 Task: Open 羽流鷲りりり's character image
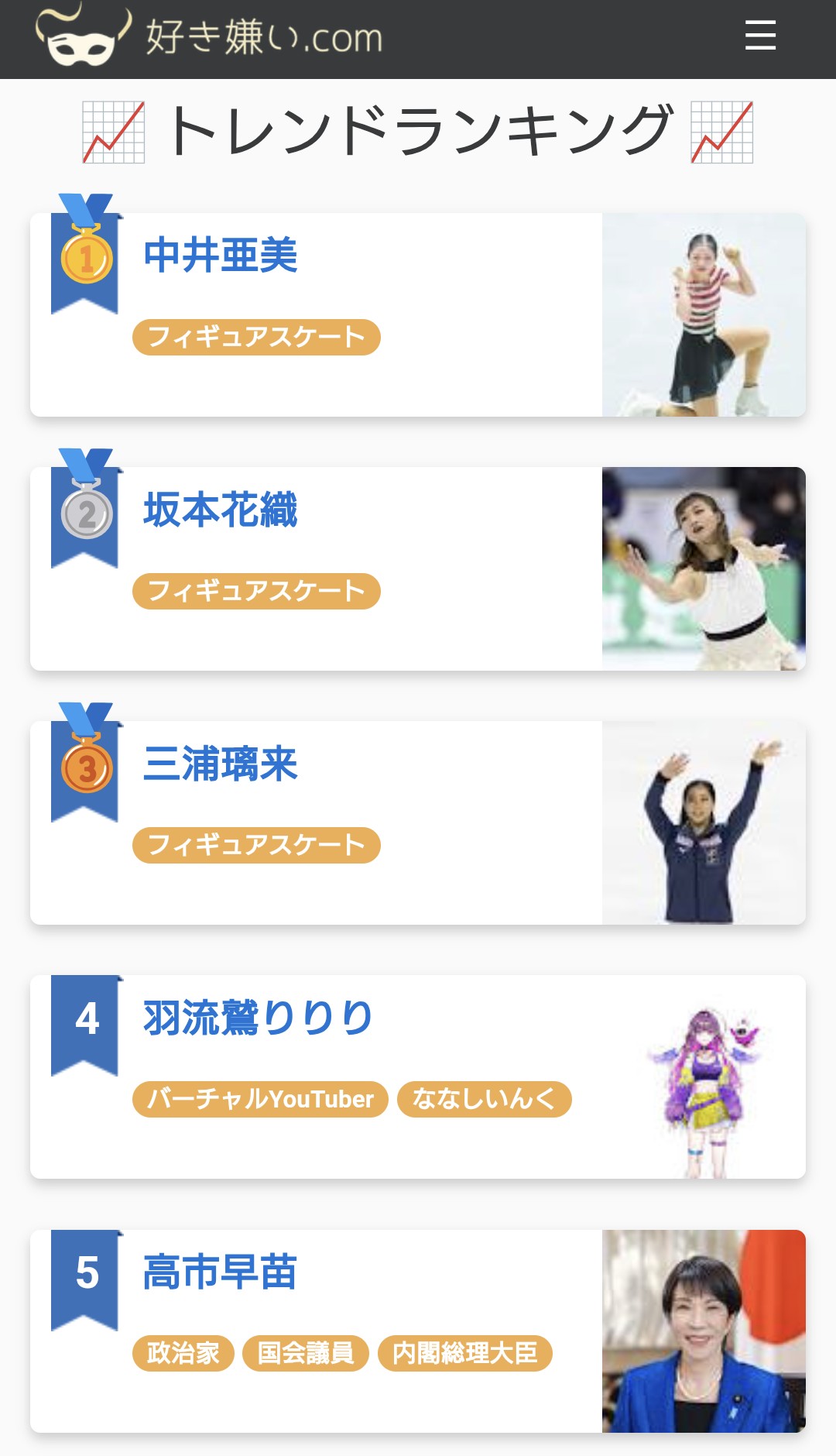click(x=704, y=1077)
